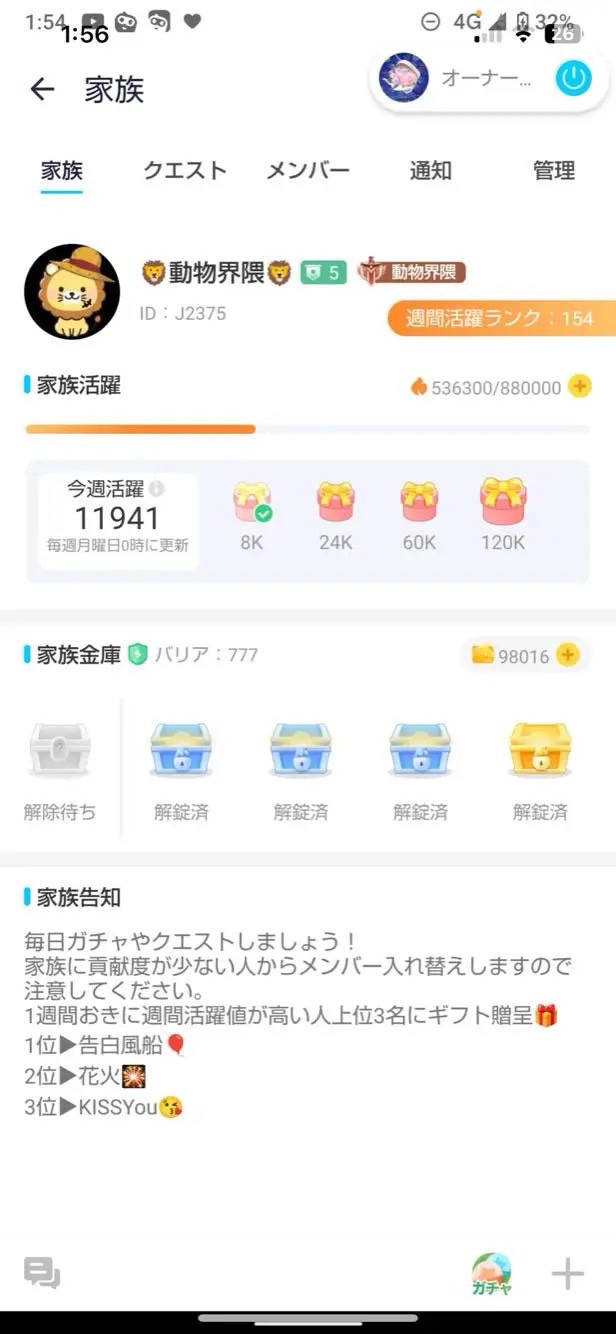Switch to the 通知 tab
The width and height of the screenshot is (616, 1334).
coord(430,171)
